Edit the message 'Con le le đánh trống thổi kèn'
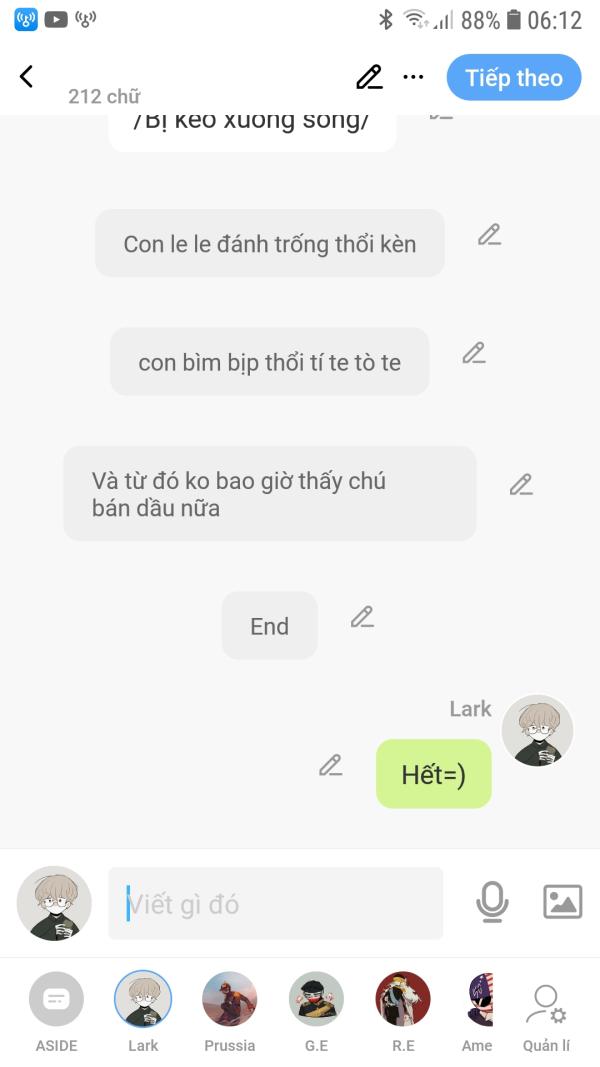600x1067 pixels. [488, 235]
